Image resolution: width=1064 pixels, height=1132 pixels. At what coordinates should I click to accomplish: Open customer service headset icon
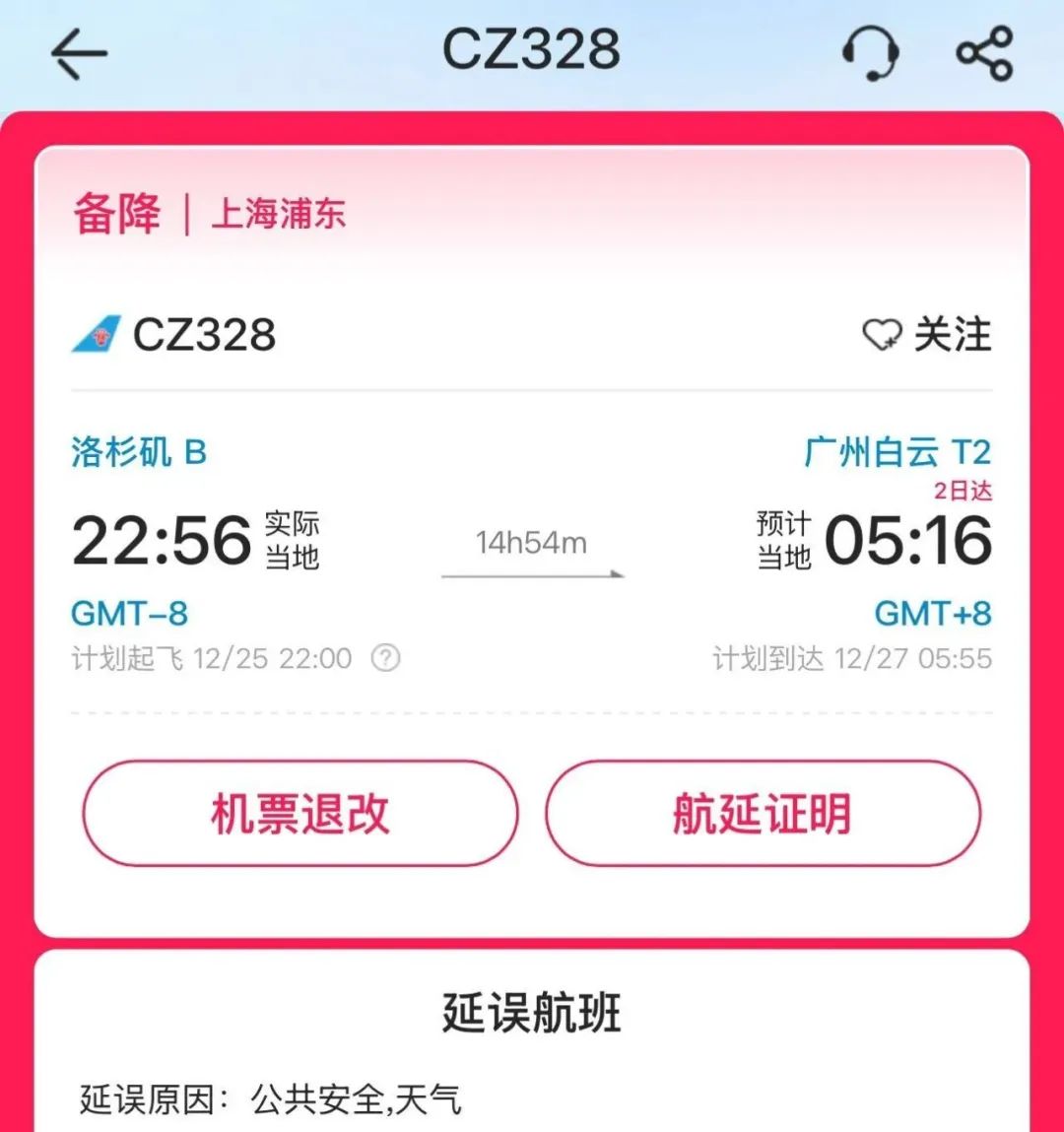(870, 52)
